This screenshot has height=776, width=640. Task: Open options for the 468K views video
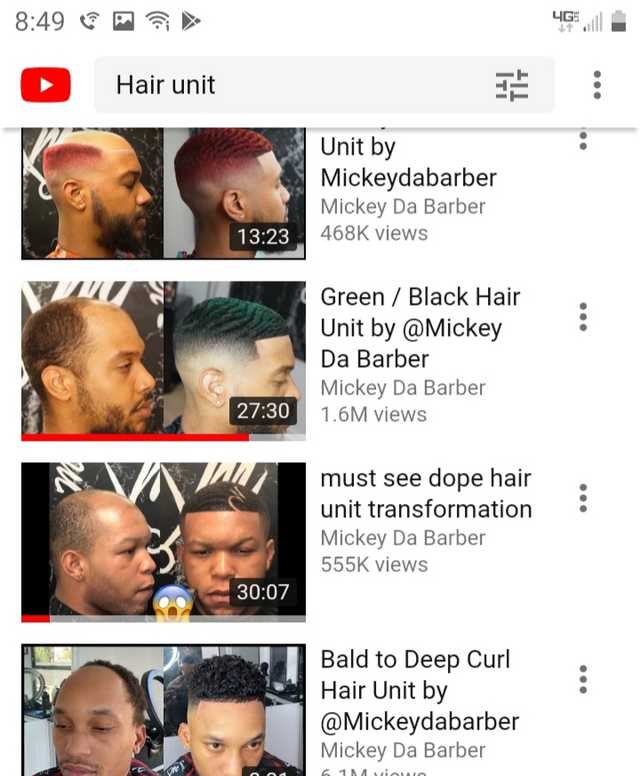pos(583,142)
